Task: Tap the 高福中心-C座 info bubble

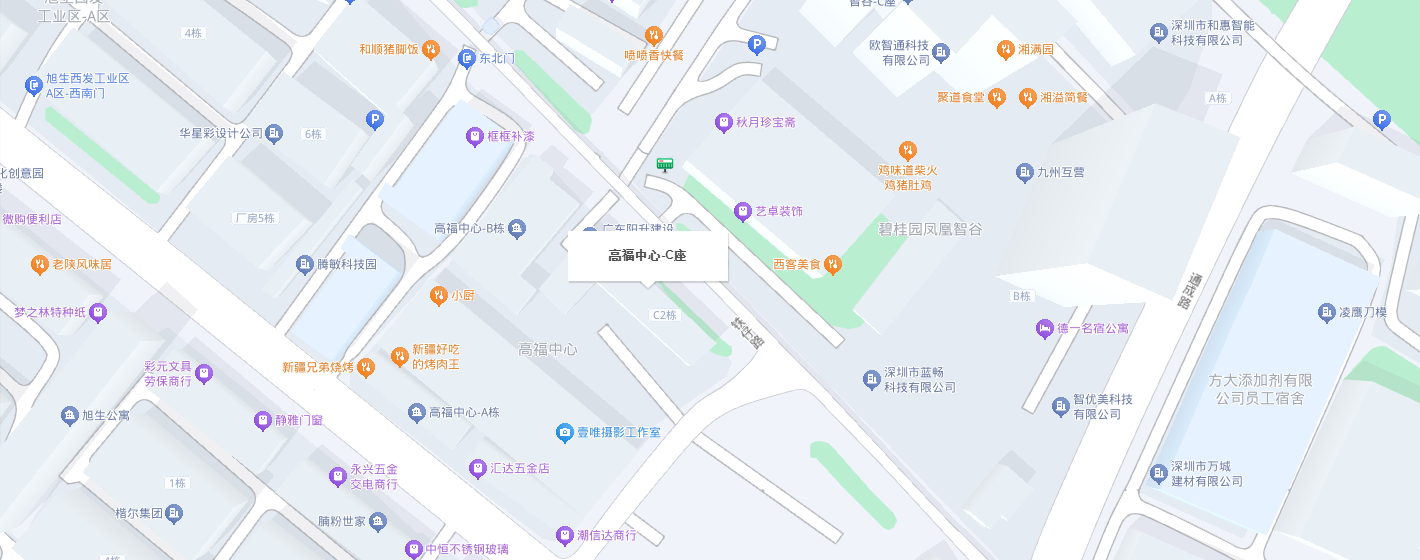Action: click(x=647, y=256)
